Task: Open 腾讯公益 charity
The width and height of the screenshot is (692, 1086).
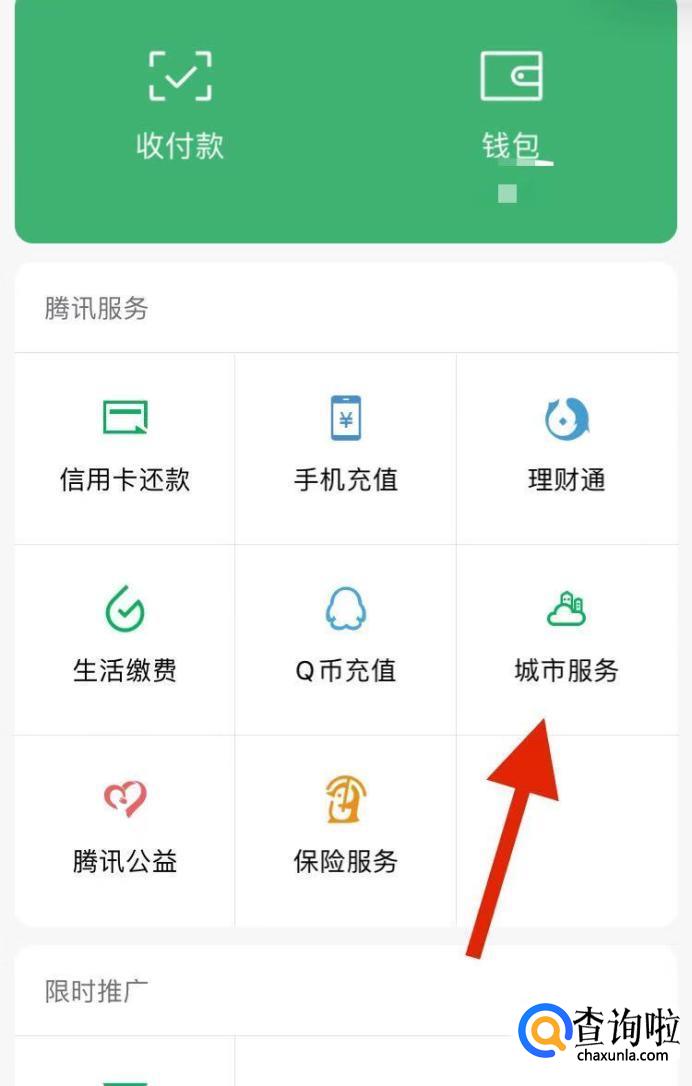Action: (x=125, y=831)
